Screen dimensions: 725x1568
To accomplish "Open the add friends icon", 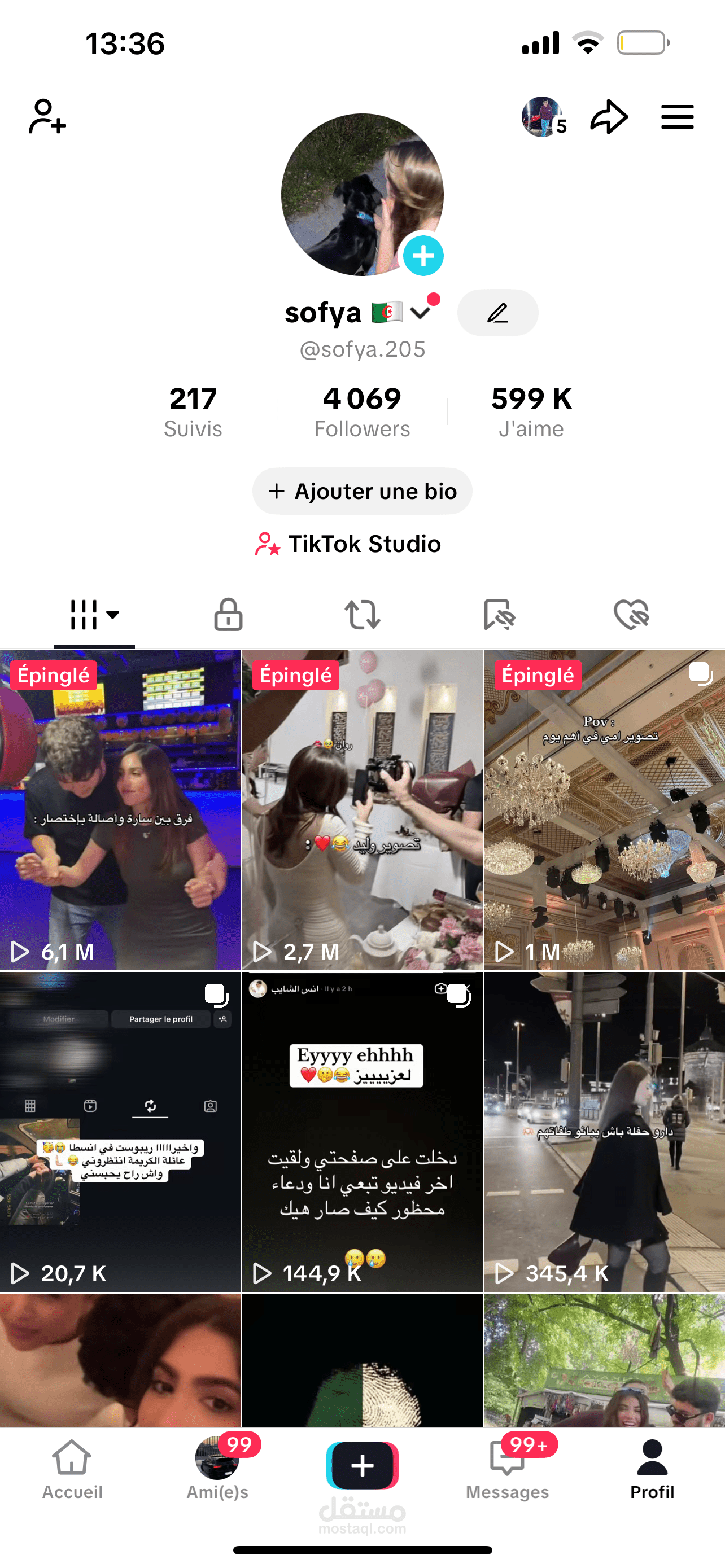I will click(x=47, y=116).
